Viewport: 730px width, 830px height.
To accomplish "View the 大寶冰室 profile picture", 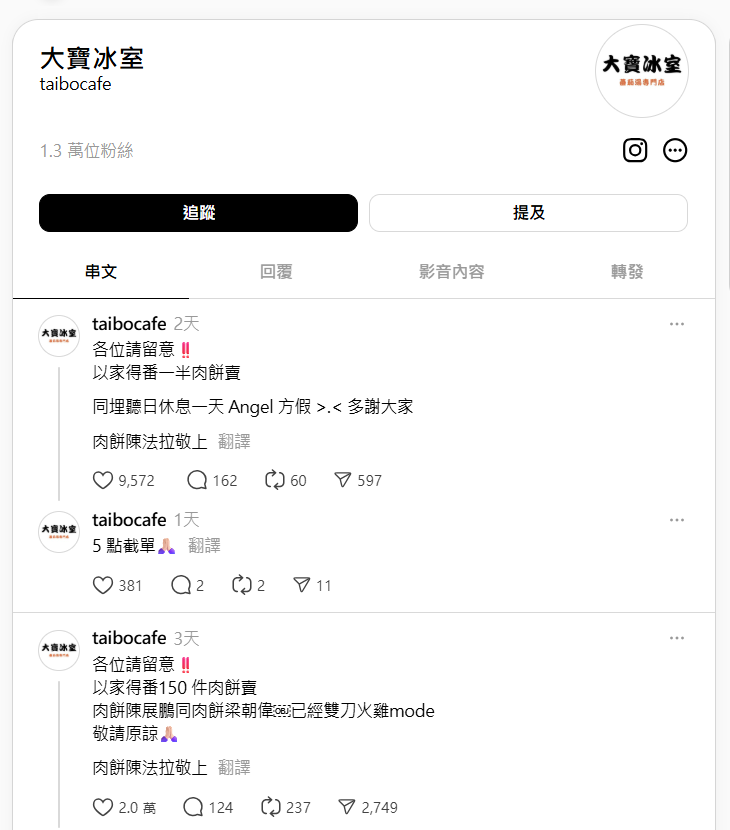I will click(x=641, y=71).
